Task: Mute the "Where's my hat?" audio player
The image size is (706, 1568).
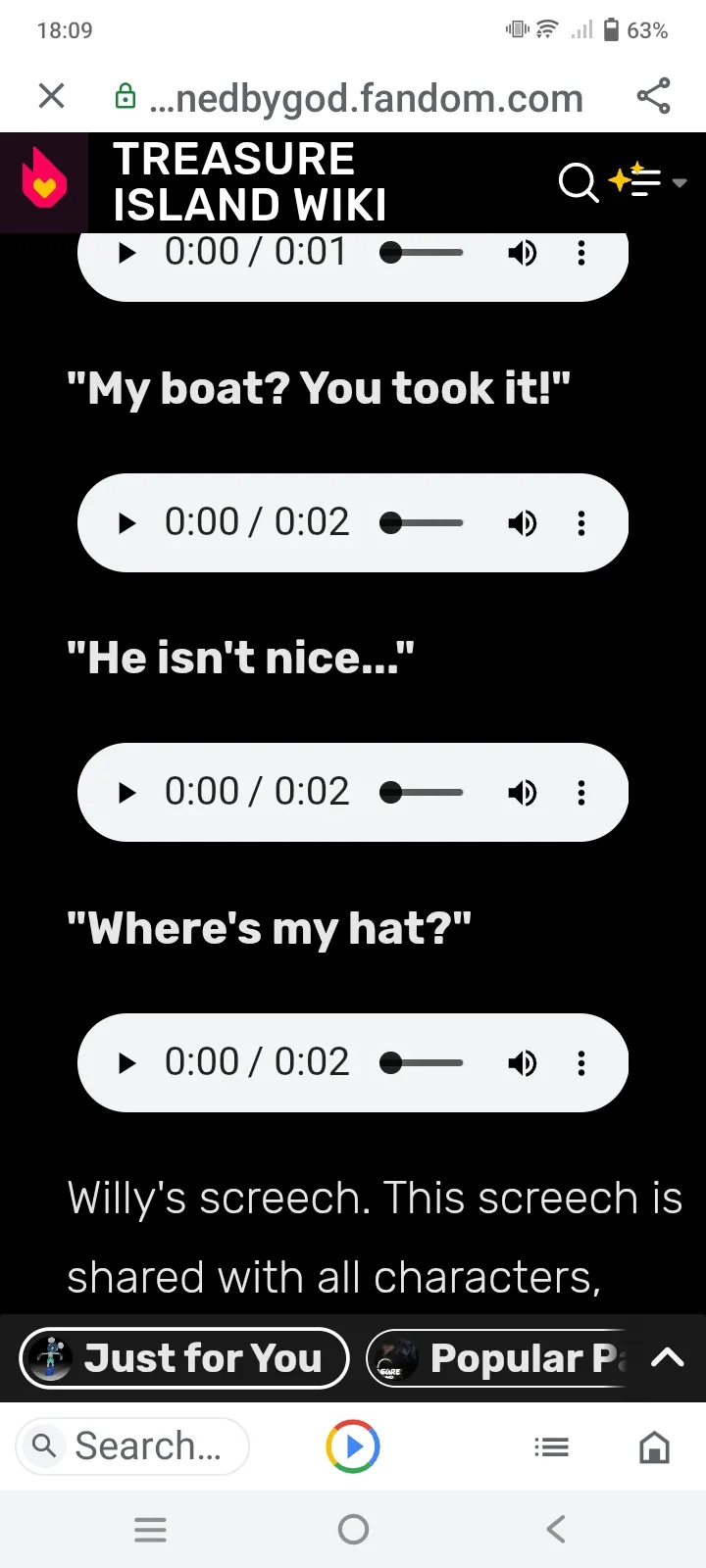Action: (x=522, y=1063)
